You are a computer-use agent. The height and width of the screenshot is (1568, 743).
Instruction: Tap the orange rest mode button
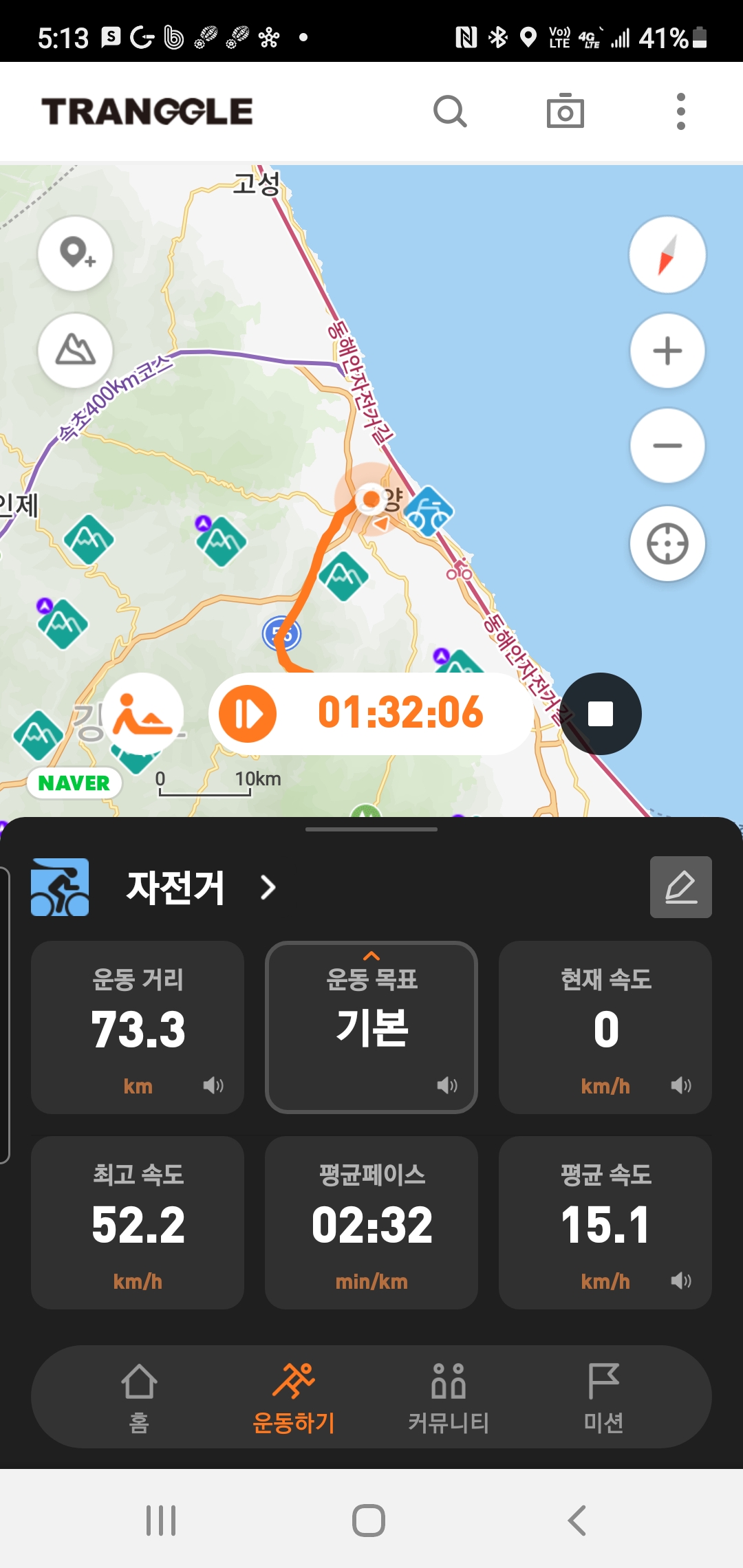coord(142,714)
